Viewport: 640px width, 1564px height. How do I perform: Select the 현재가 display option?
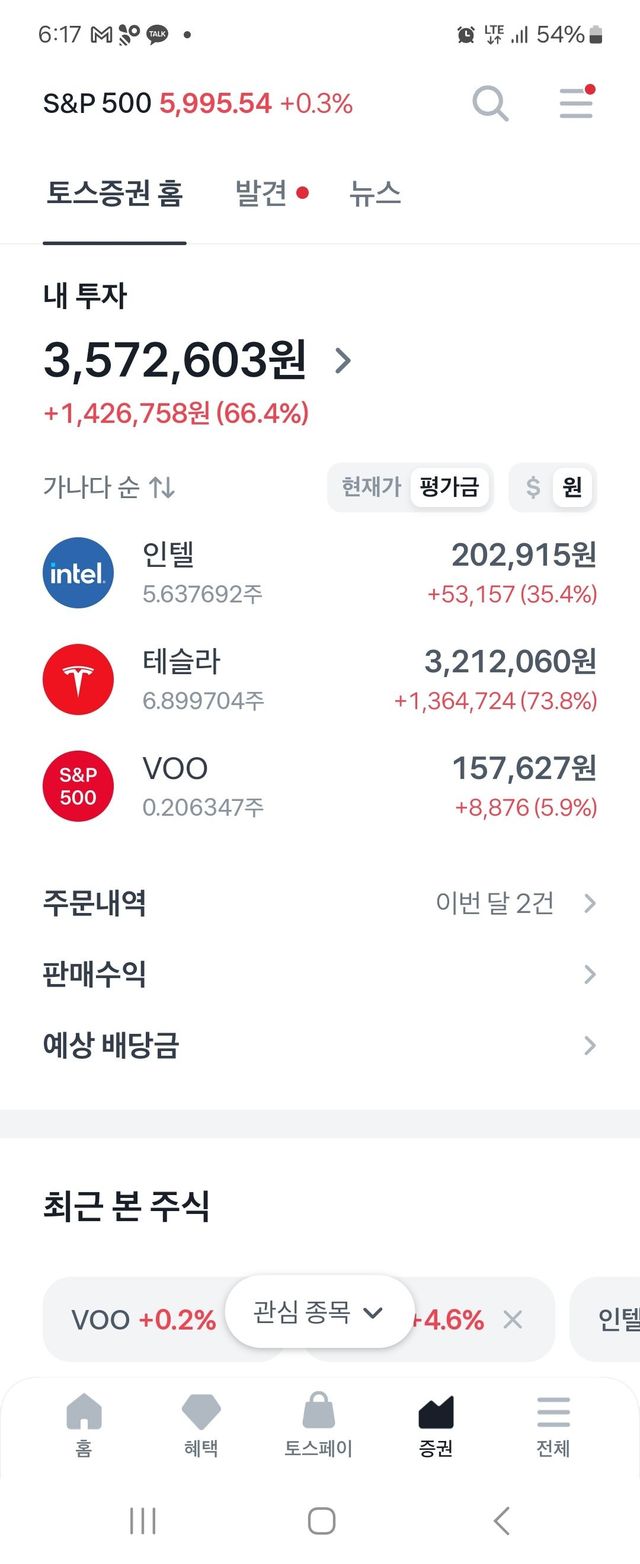pos(371,487)
